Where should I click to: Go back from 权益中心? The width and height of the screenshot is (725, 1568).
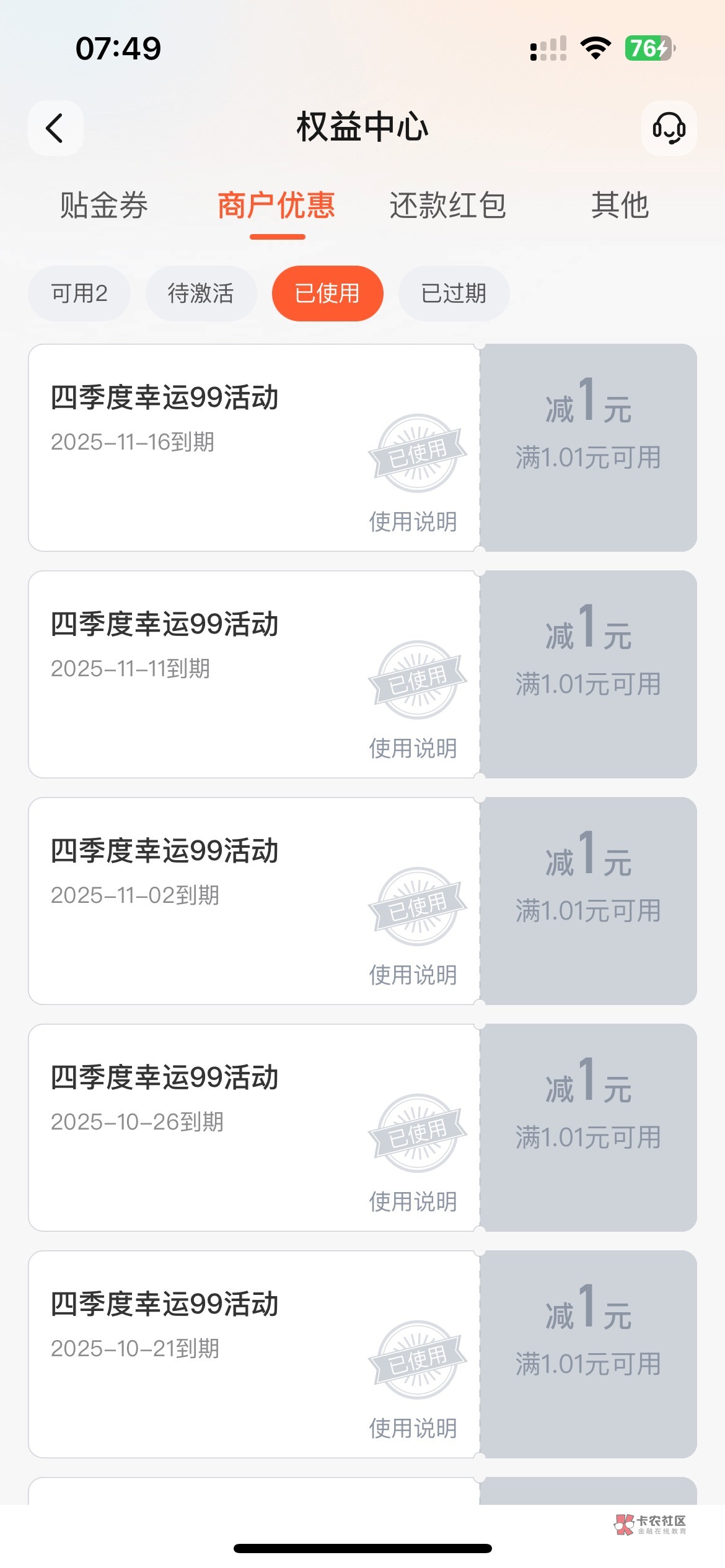[x=55, y=128]
